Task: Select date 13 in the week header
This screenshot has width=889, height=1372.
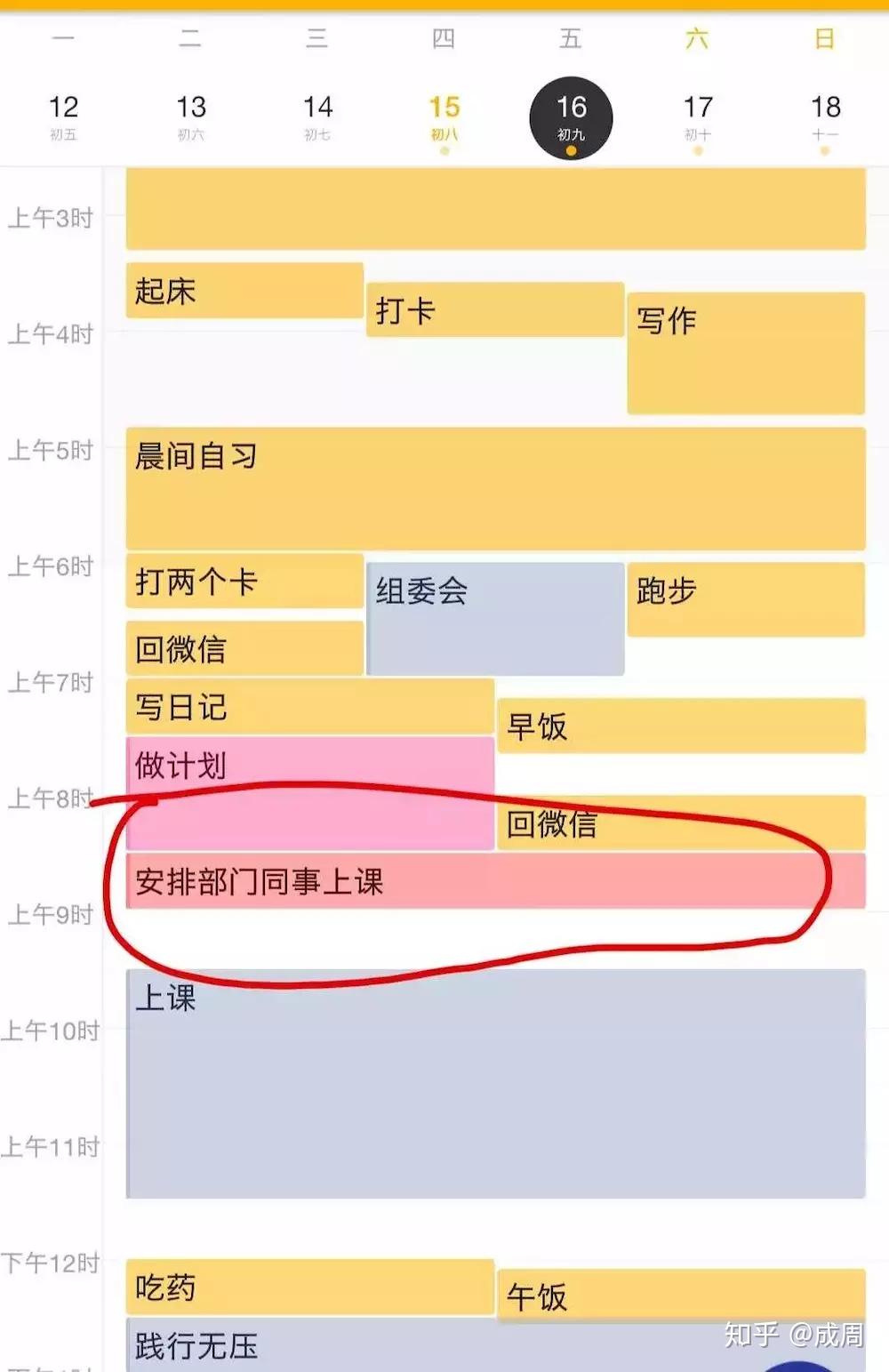Action: [190, 116]
